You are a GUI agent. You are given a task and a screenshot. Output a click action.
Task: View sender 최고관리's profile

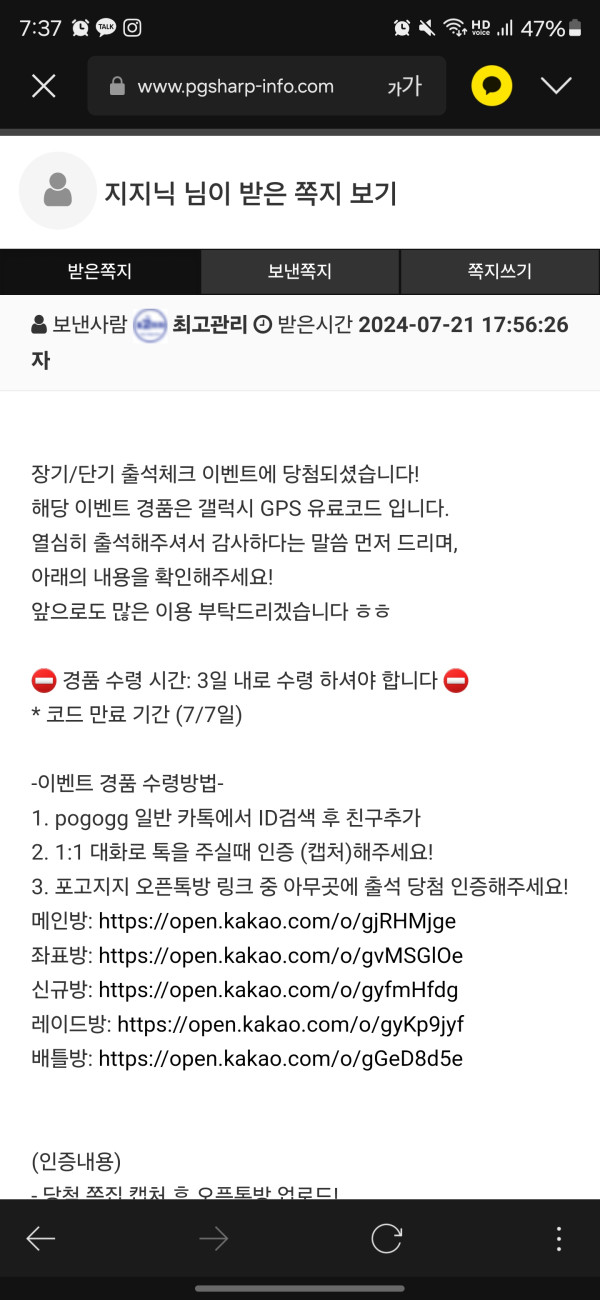click(209, 325)
